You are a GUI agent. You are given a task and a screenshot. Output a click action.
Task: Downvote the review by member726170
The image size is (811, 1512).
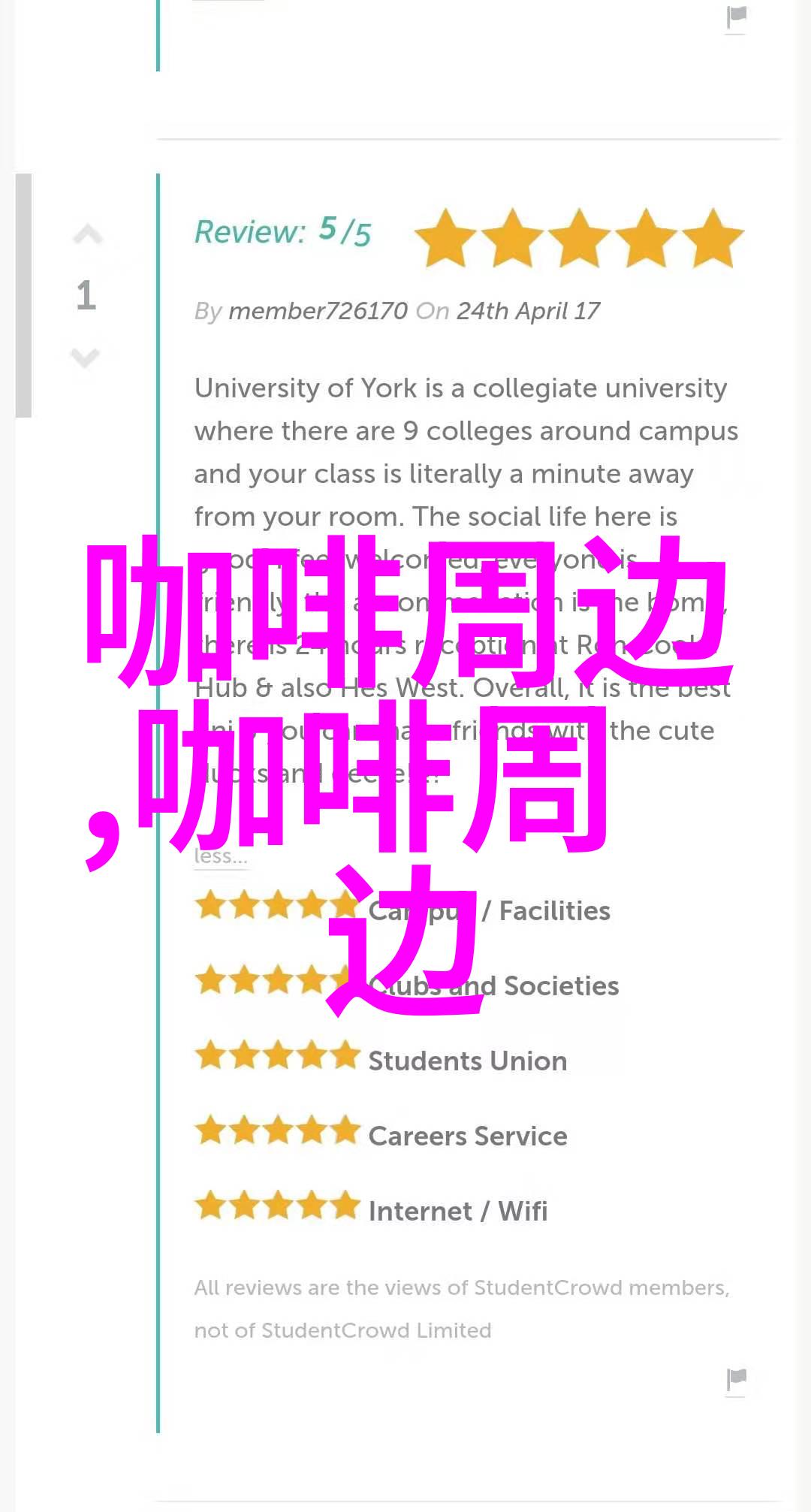(x=86, y=358)
